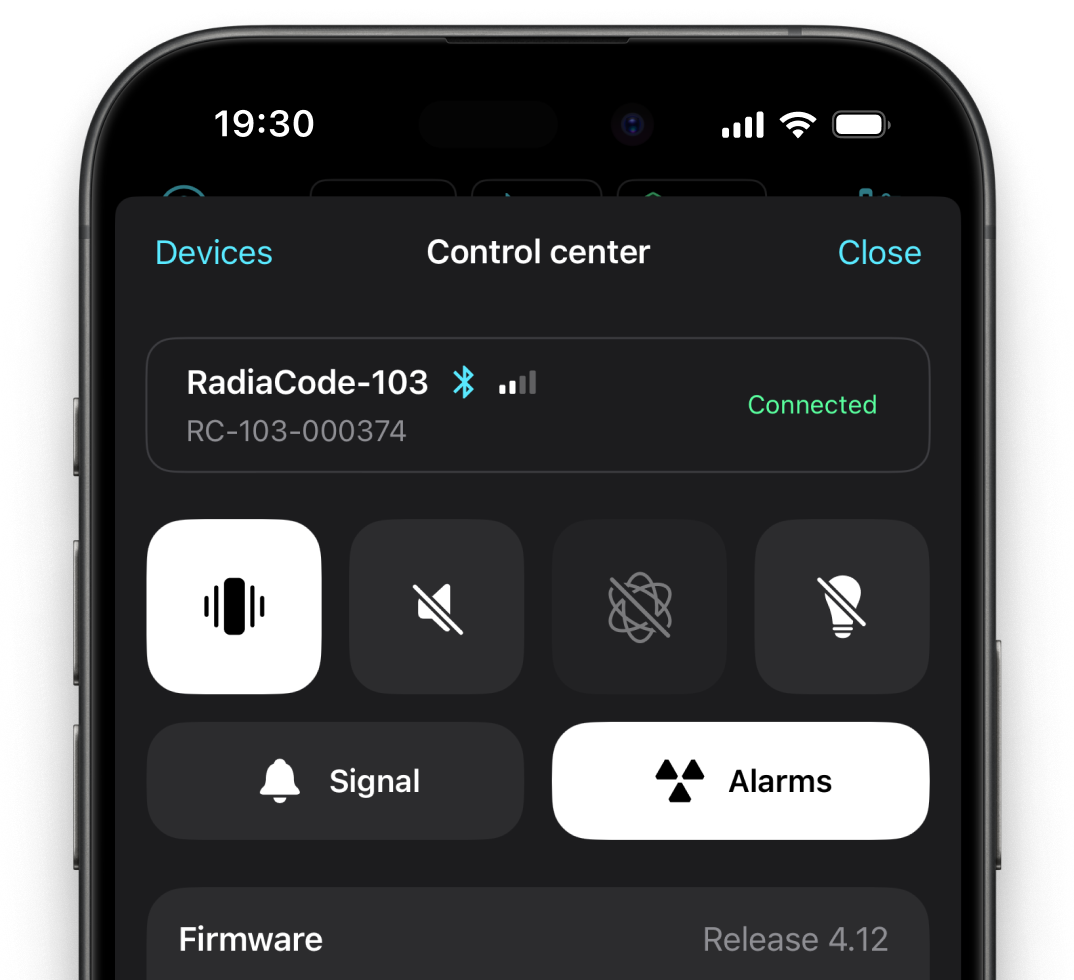The image size is (1074, 980).
Task: Open the RadiaCode-103 device card
Action: coord(537,404)
